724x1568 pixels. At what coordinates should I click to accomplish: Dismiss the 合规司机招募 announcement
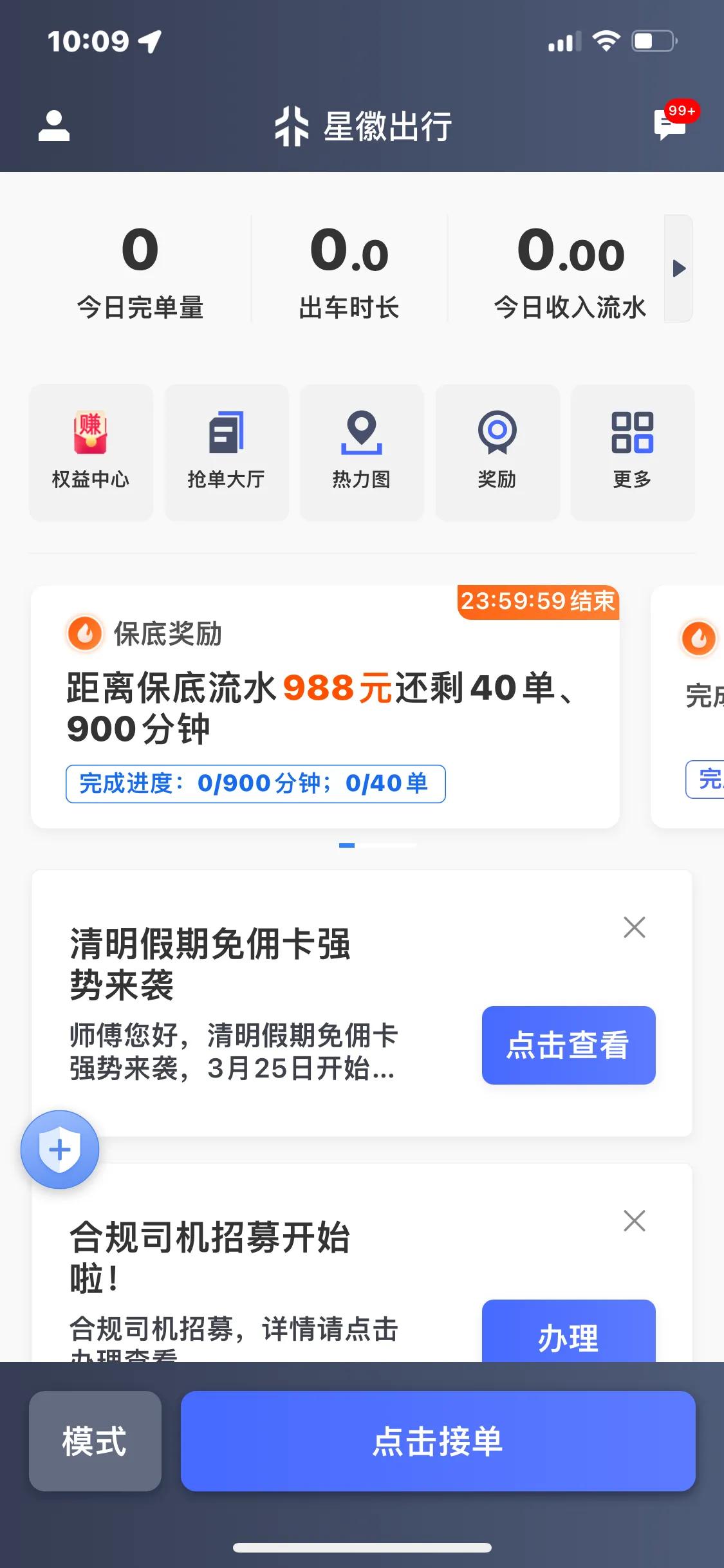(635, 1222)
